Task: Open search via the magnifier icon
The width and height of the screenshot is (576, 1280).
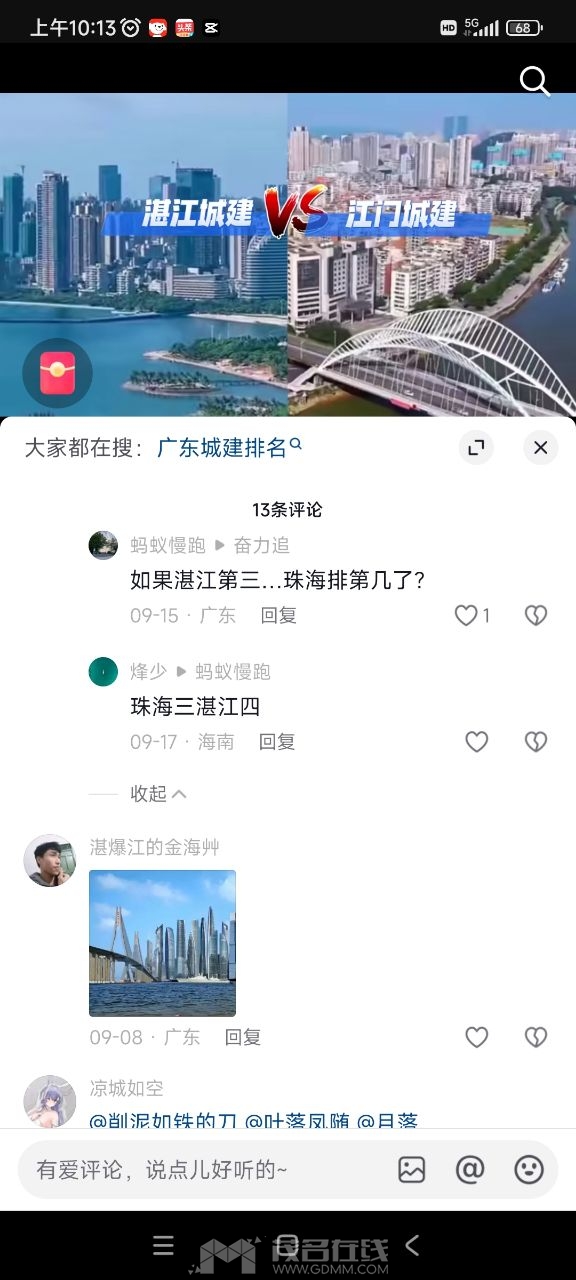Action: [535, 81]
